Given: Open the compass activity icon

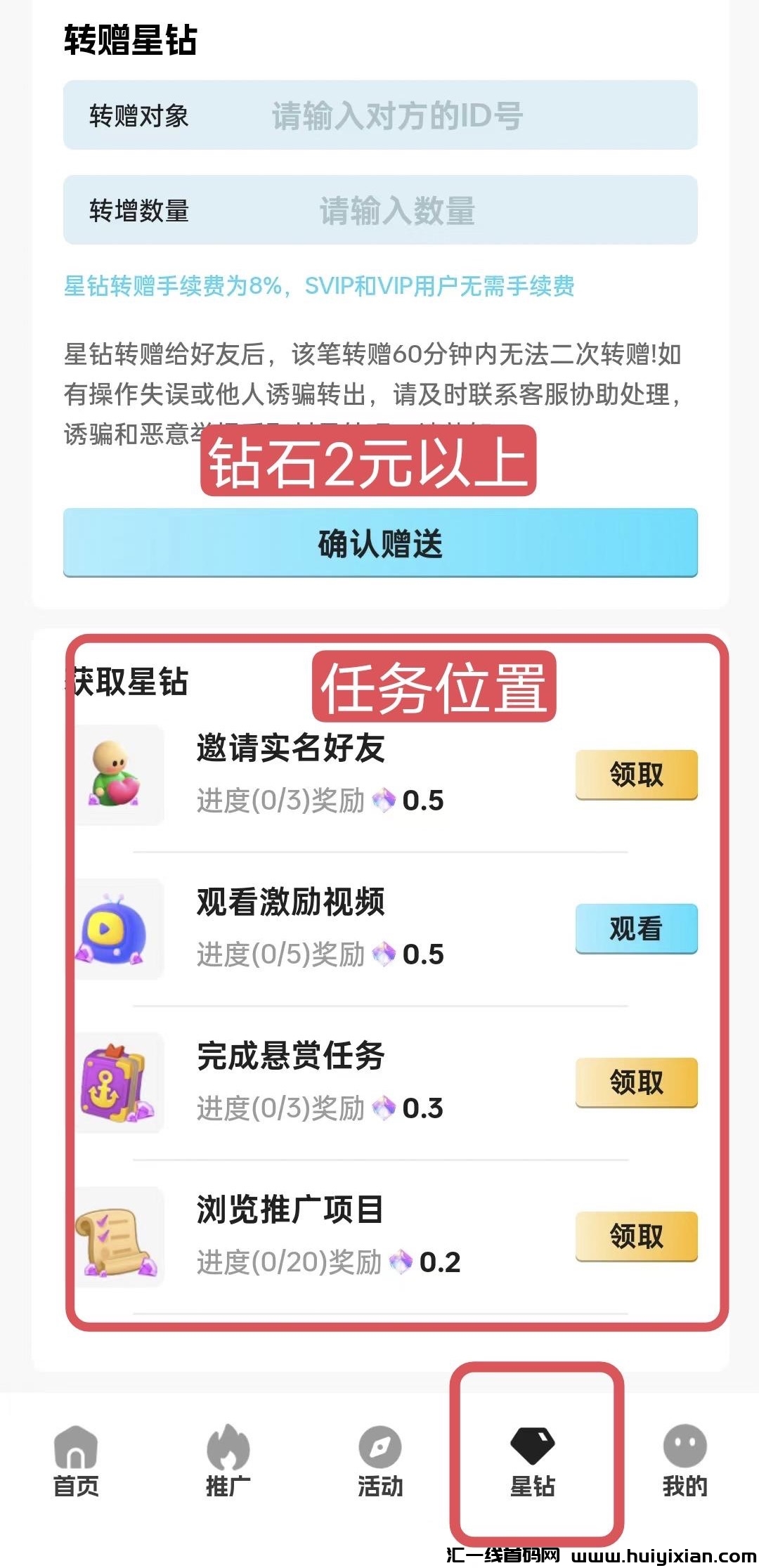Looking at the screenshot, I should click(x=379, y=1448).
